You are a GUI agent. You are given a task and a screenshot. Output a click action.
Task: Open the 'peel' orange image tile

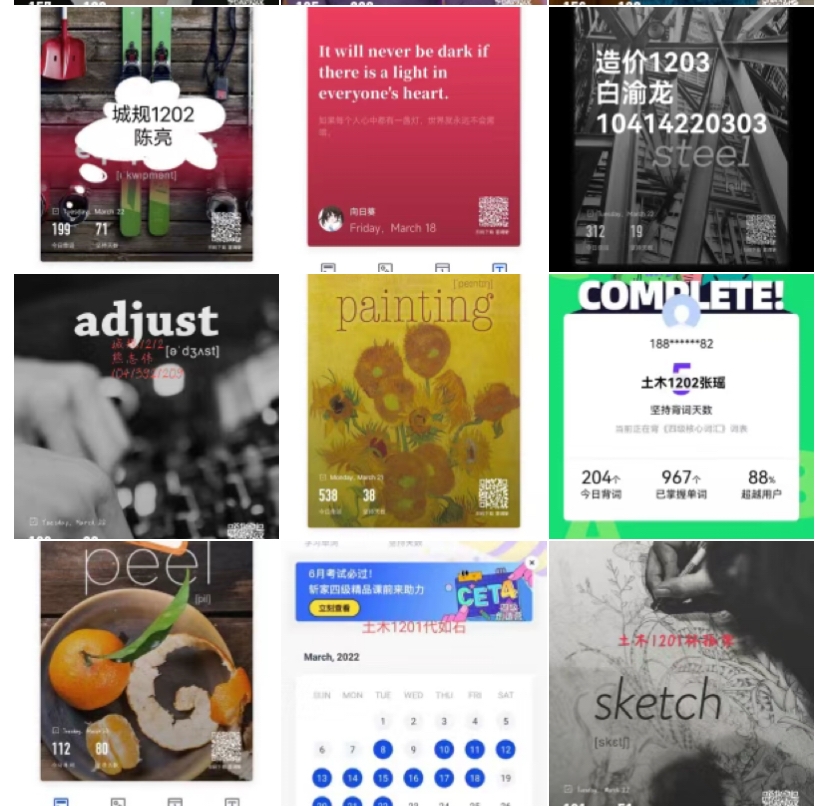click(x=146, y=672)
